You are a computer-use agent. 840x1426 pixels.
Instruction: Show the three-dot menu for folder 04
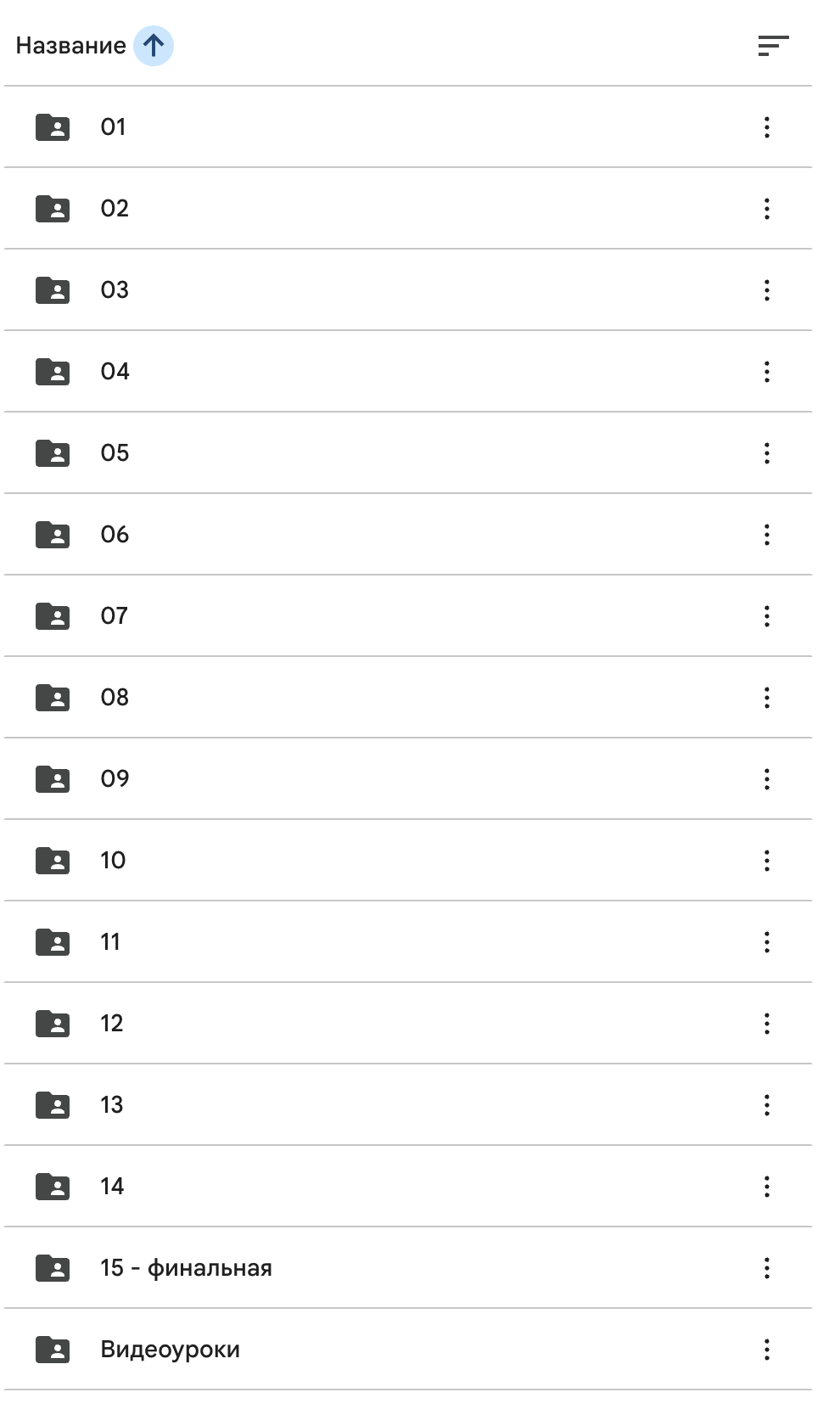click(x=766, y=372)
